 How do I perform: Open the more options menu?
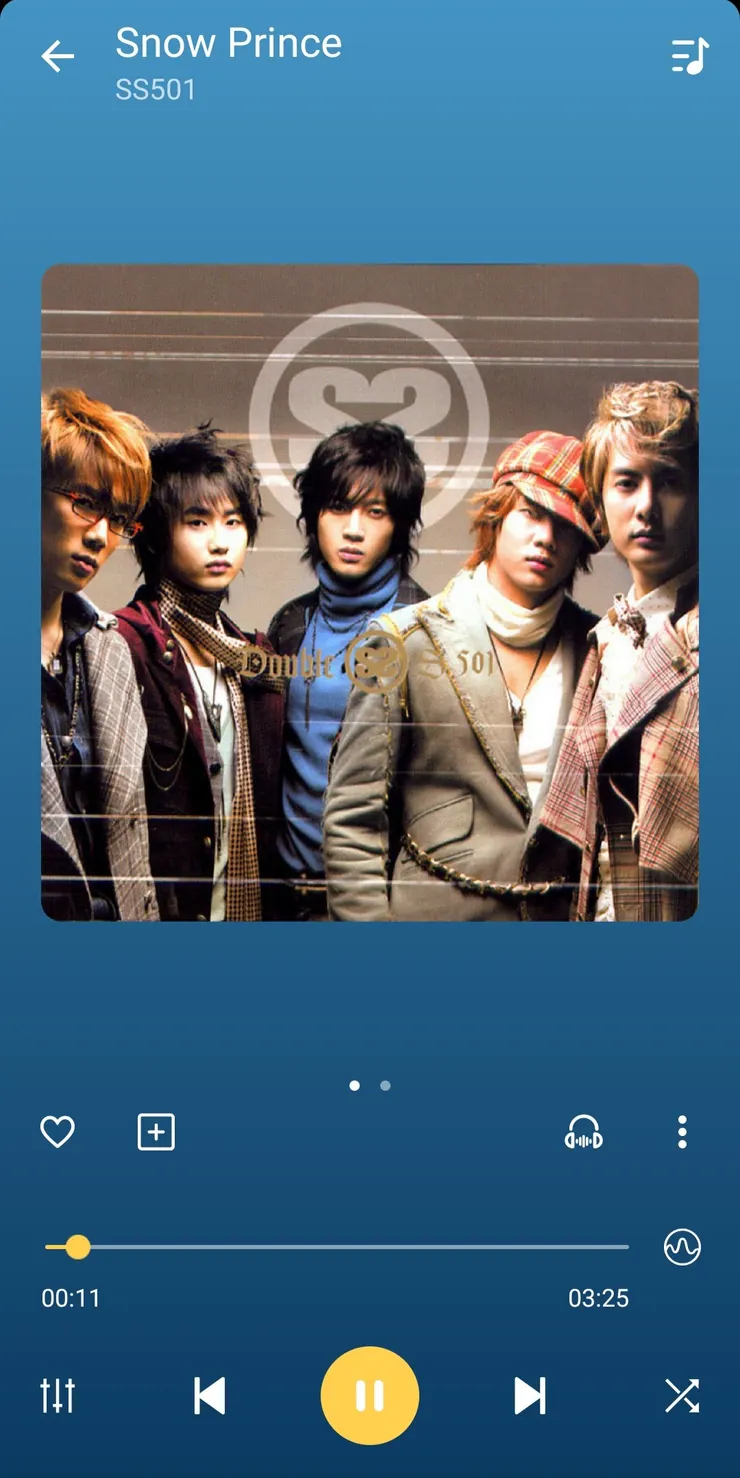[682, 1132]
